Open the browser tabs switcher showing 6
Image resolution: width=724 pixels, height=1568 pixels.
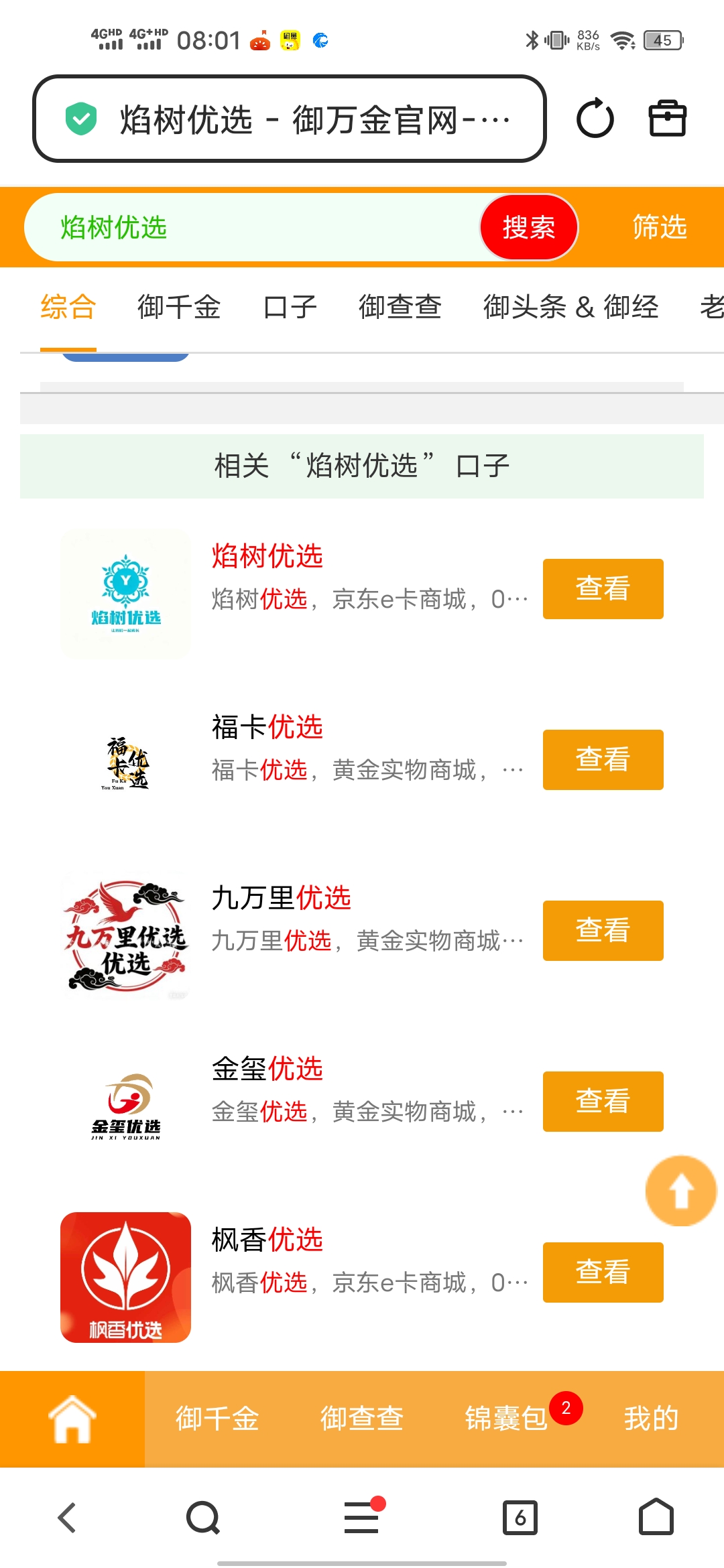pyautogui.click(x=520, y=1518)
